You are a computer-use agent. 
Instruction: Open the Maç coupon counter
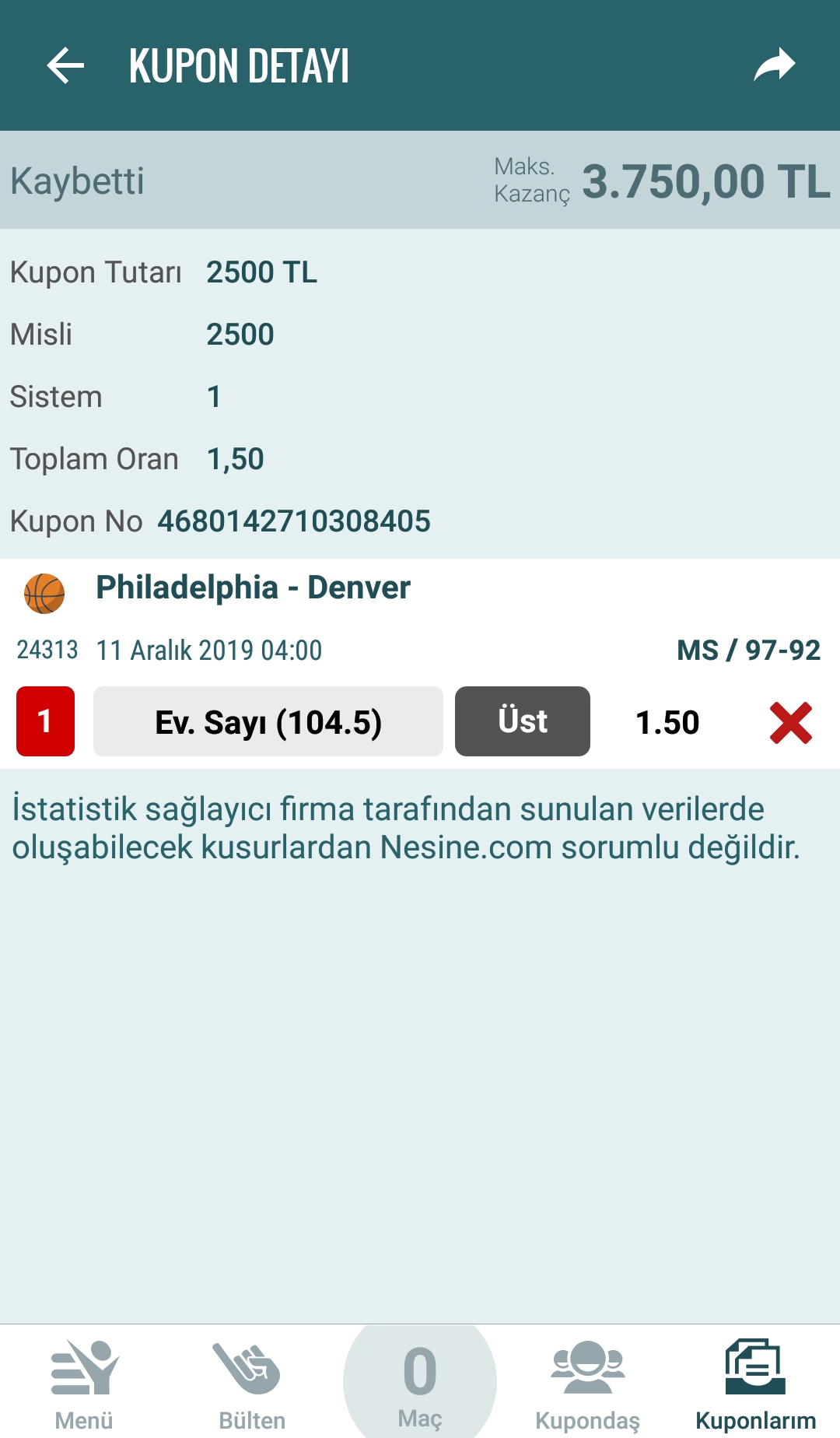[420, 1382]
